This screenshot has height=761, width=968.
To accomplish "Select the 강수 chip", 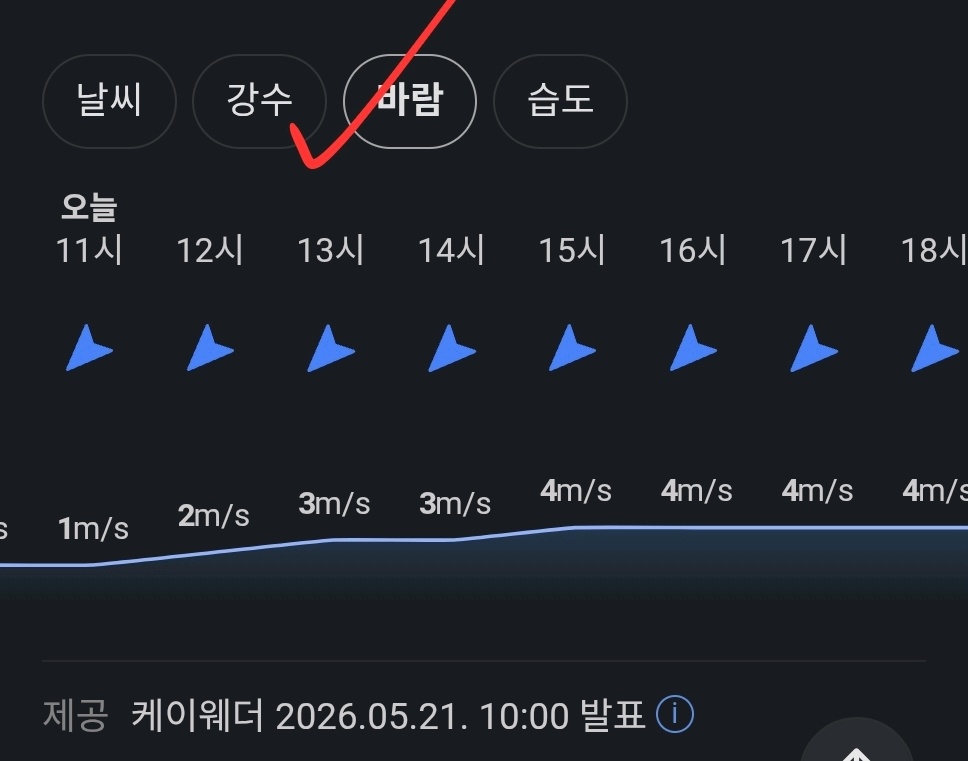I will 259,101.
